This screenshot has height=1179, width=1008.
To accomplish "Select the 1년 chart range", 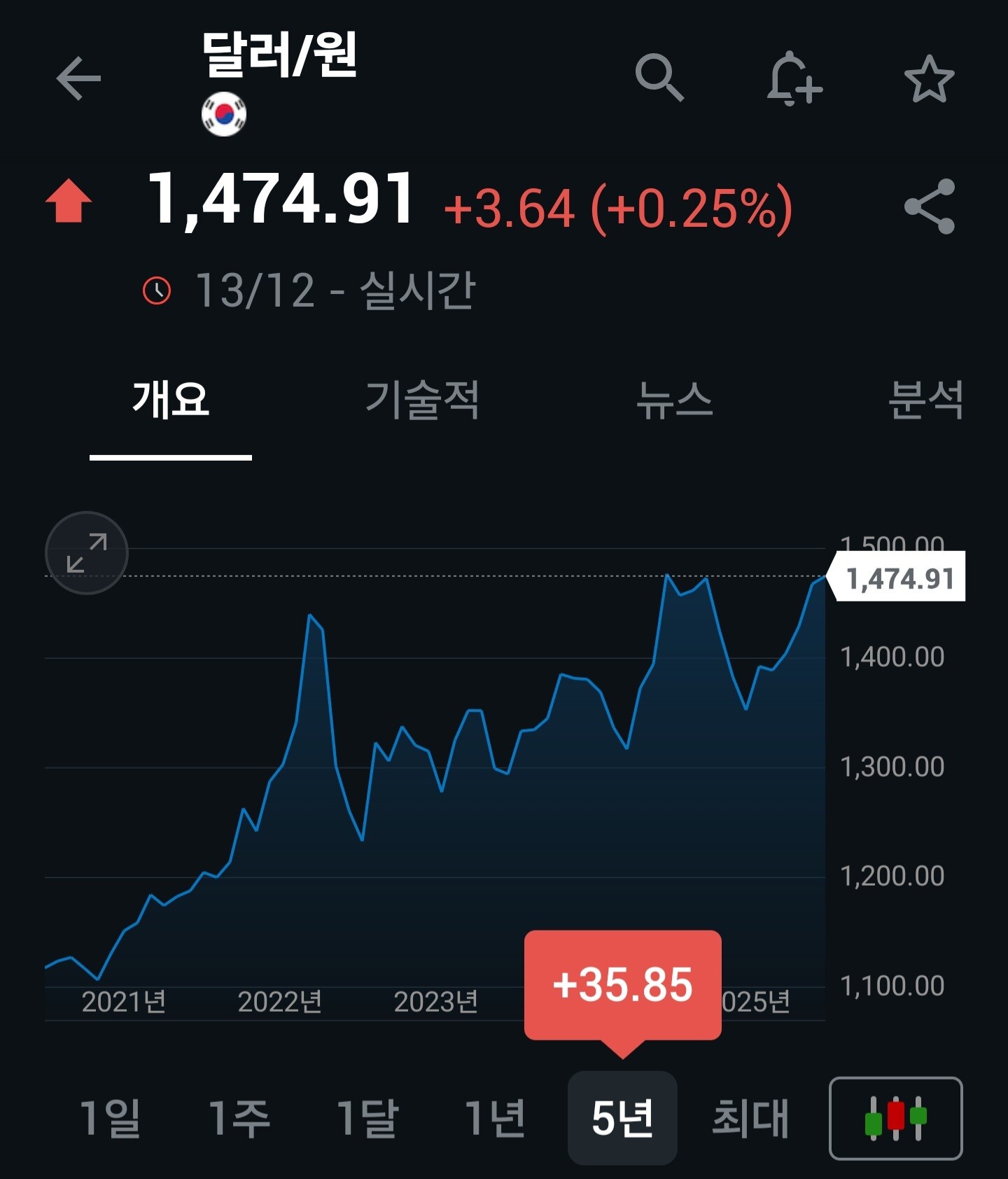I will 495,1117.
